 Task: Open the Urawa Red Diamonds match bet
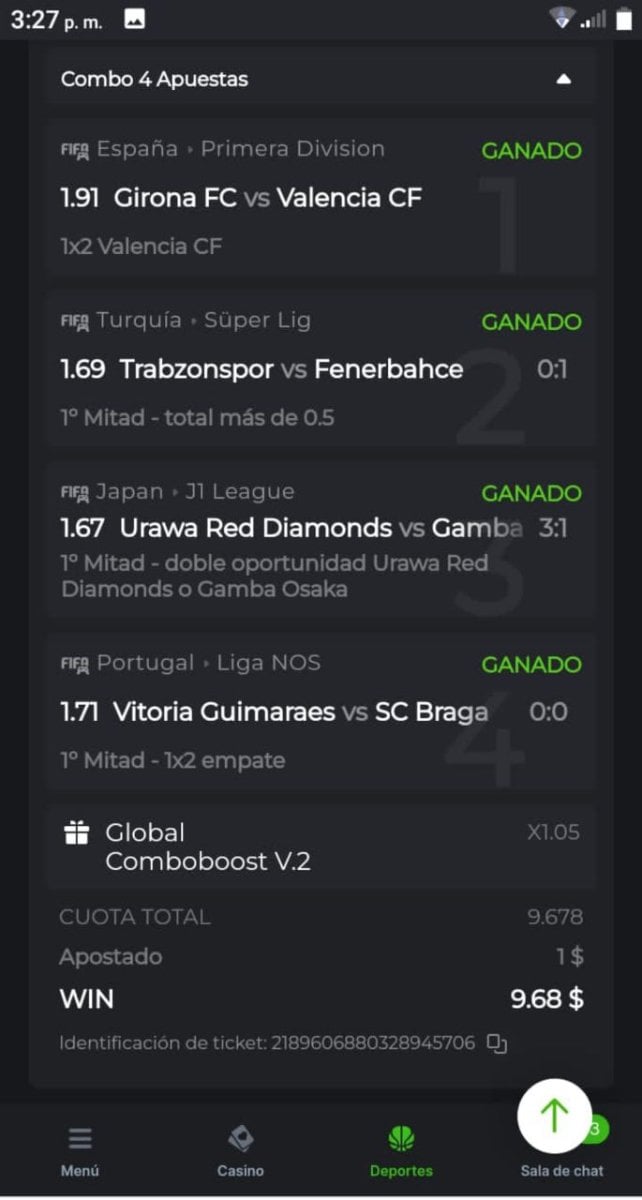(x=291, y=528)
